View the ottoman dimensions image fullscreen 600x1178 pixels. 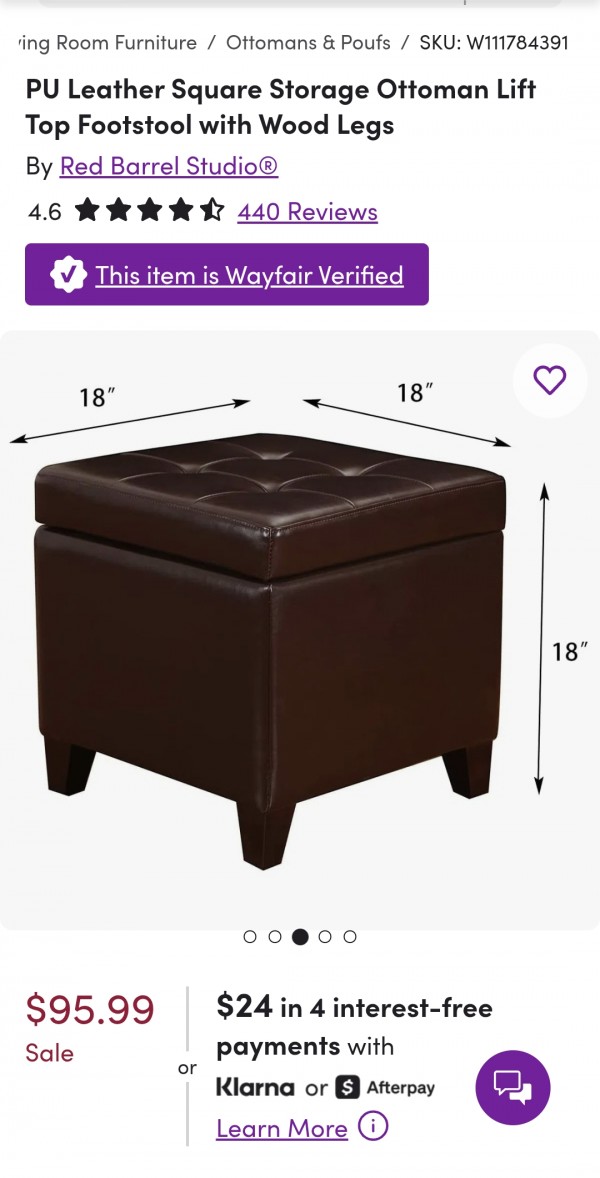[270, 640]
